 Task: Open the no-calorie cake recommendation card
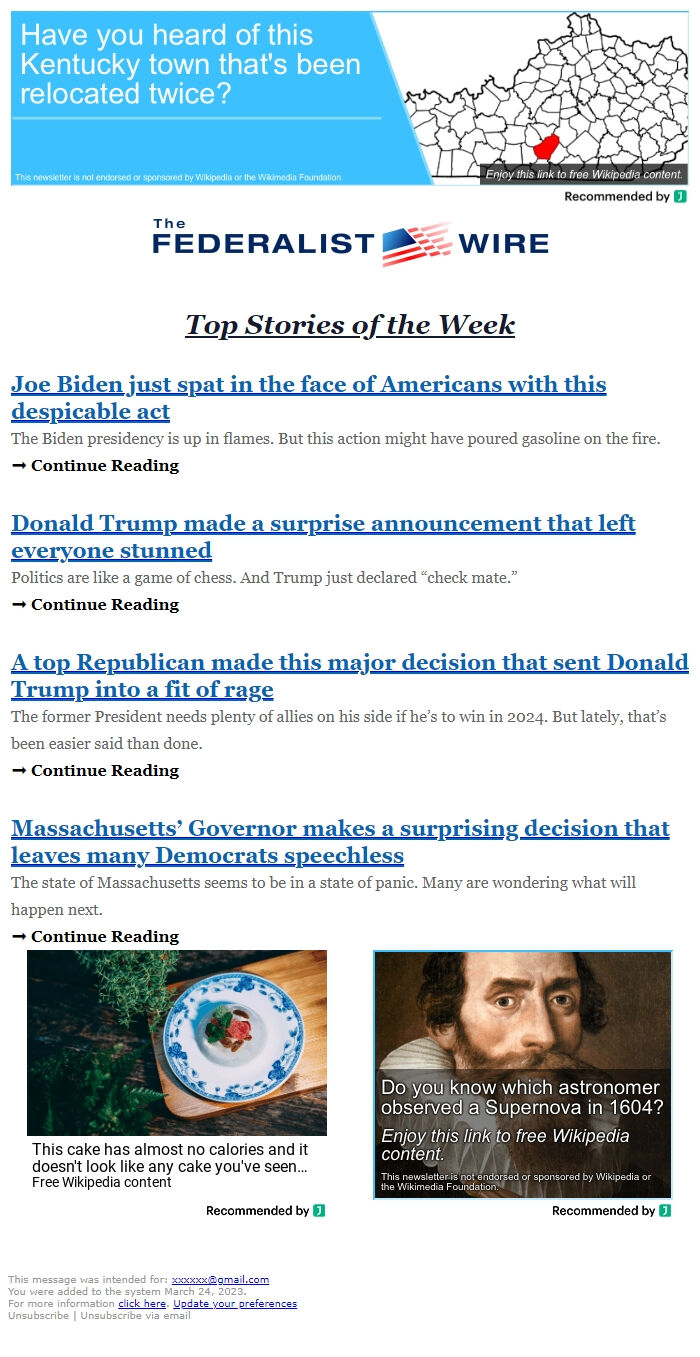(177, 1070)
